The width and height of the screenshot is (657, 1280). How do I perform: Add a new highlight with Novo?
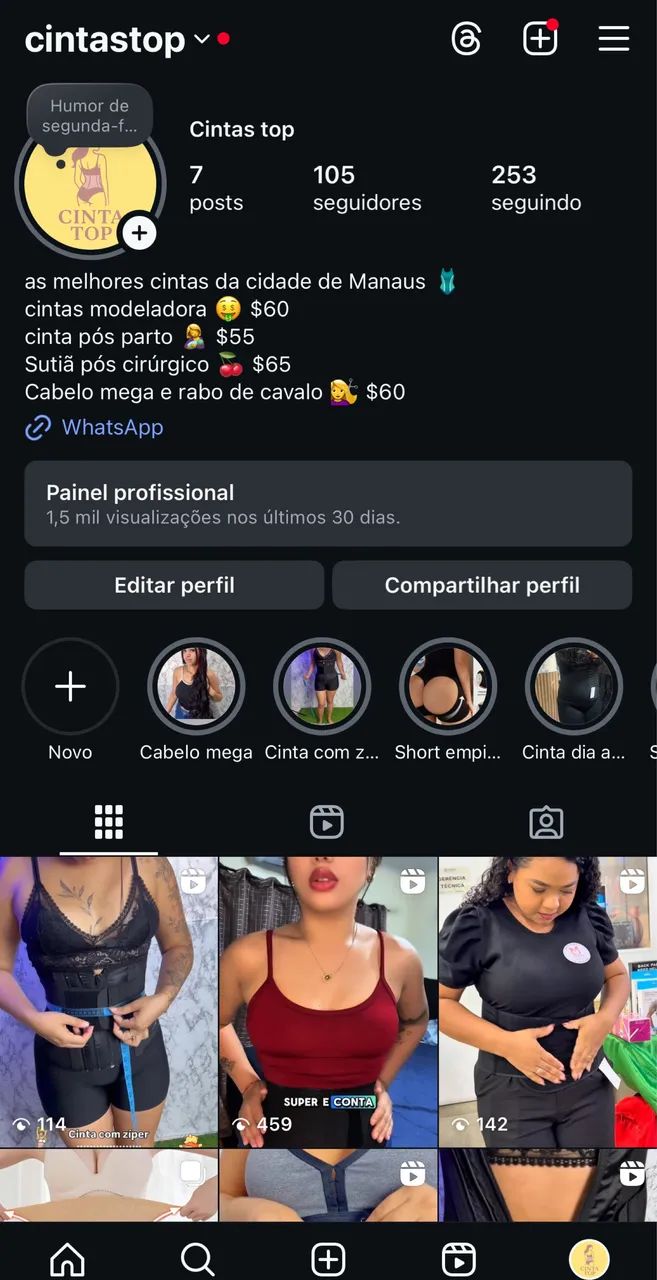[x=70, y=687]
